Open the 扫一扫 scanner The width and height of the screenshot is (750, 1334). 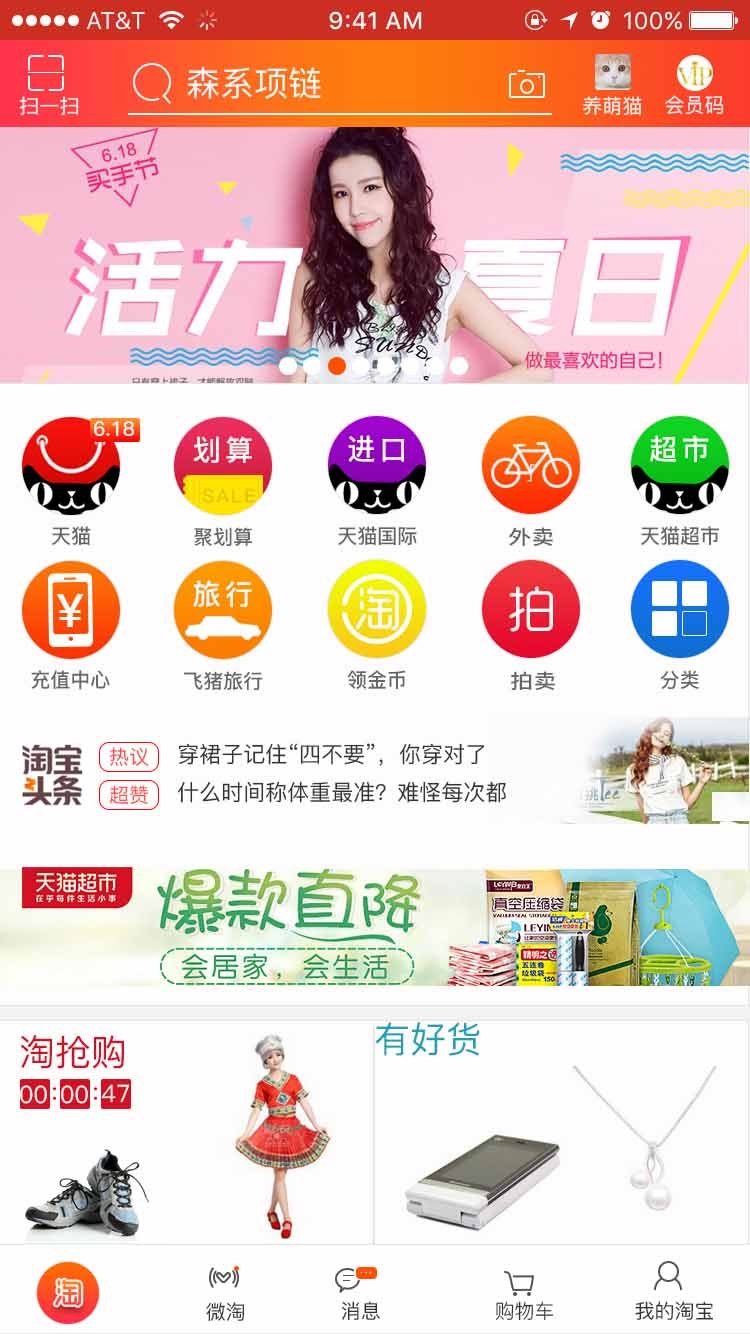click(x=47, y=84)
